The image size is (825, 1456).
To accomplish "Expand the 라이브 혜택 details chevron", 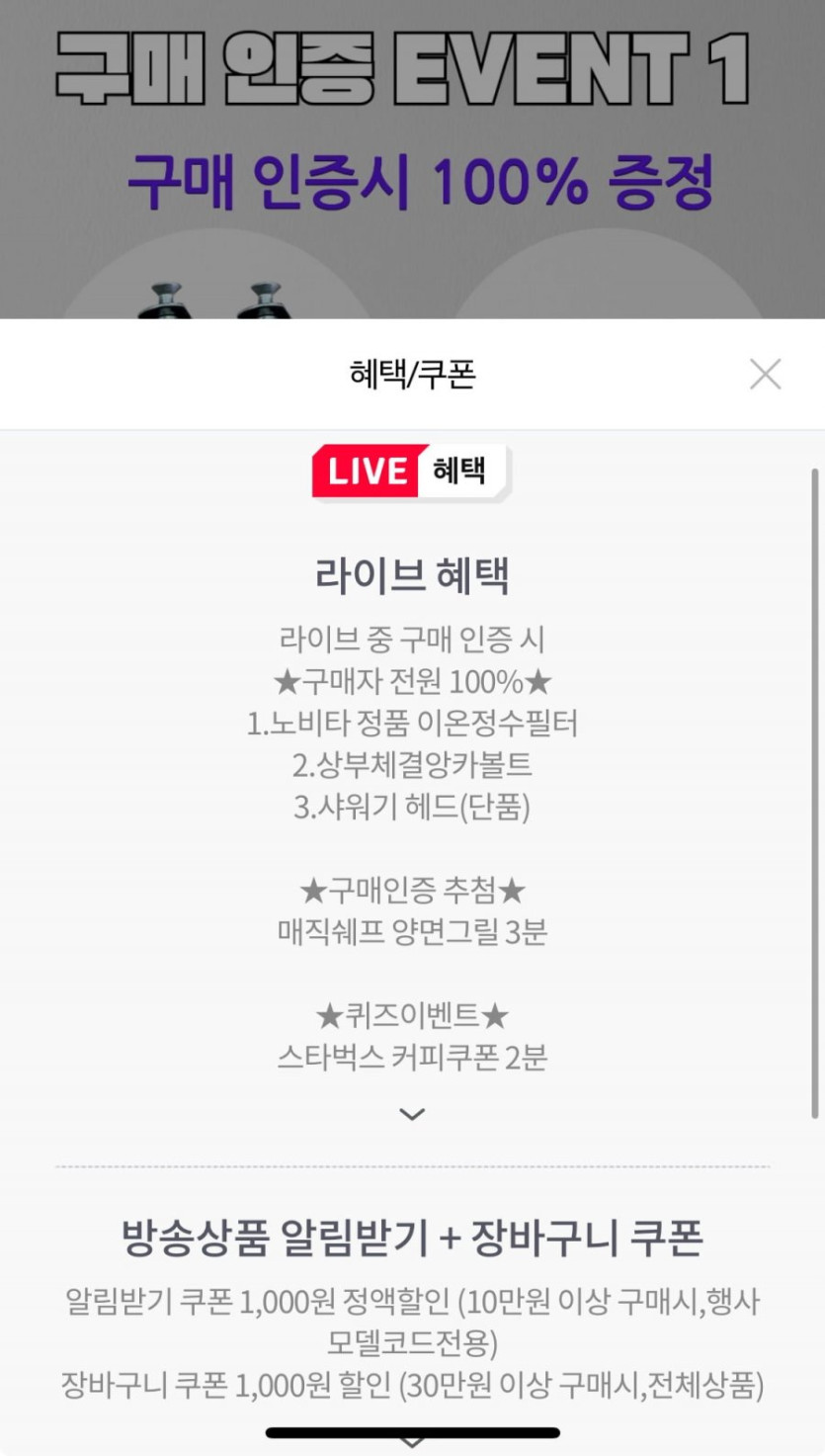I will coord(412,1114).
